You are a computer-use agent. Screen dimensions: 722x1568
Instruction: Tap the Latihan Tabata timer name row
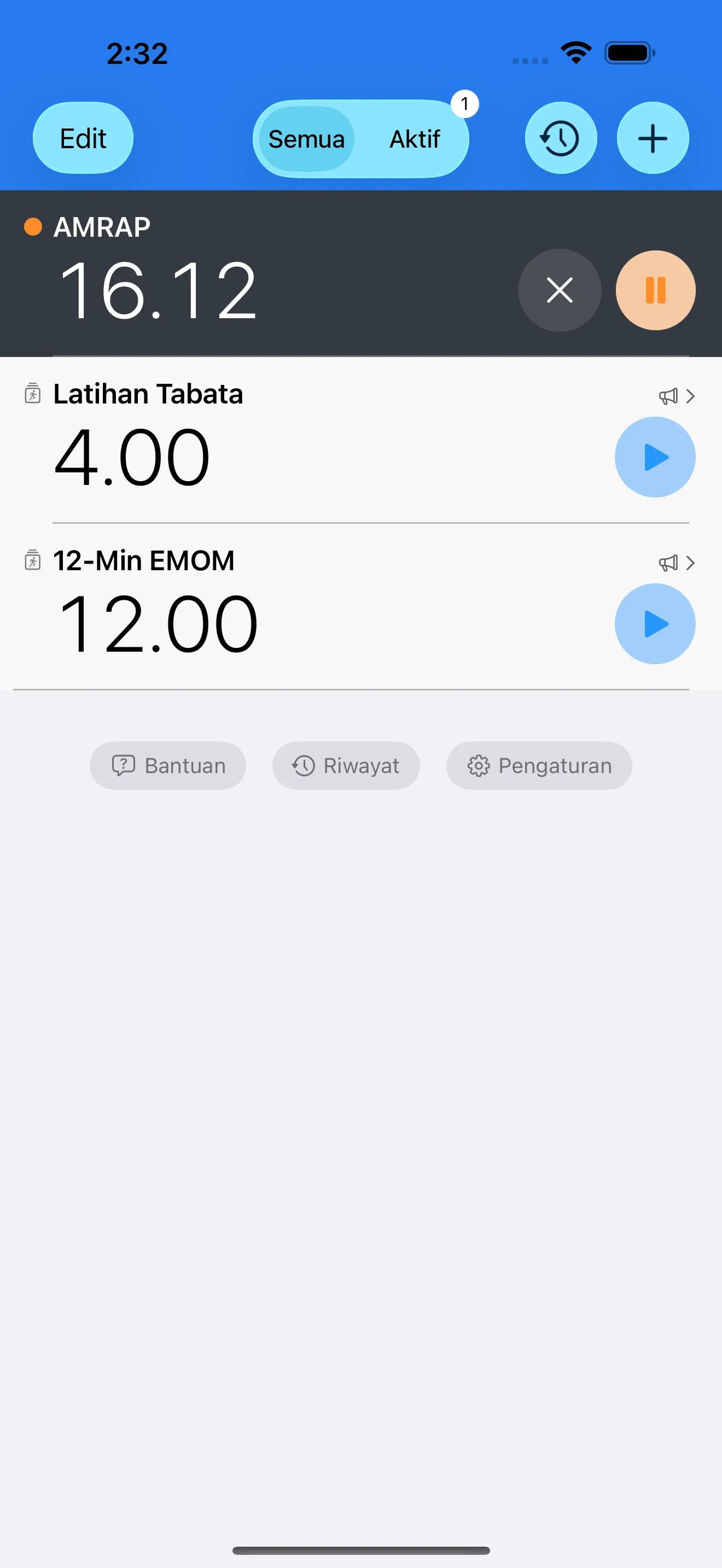[x=148, y=393]
